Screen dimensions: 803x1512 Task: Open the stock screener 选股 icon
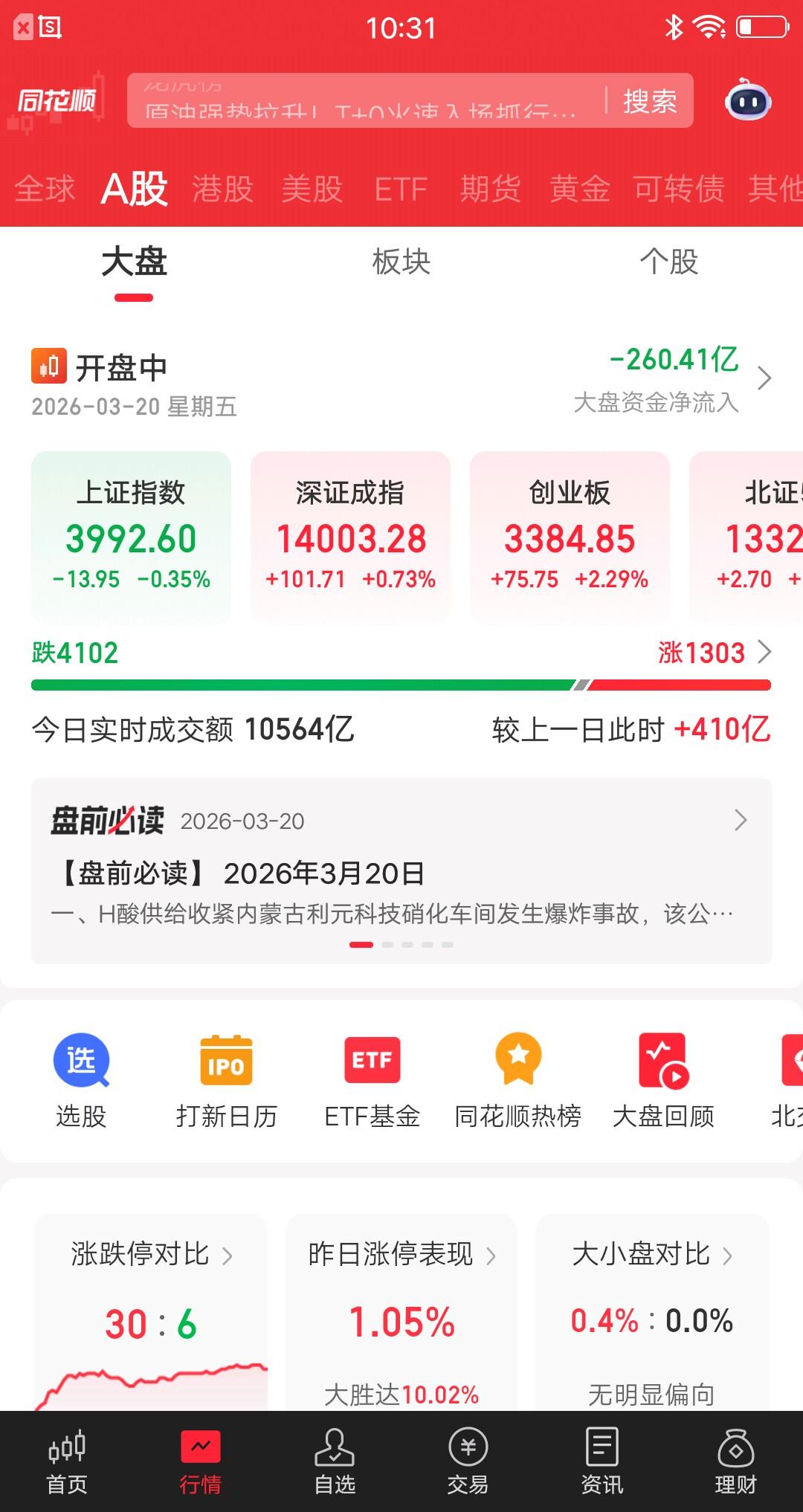tap(80, 1078)
